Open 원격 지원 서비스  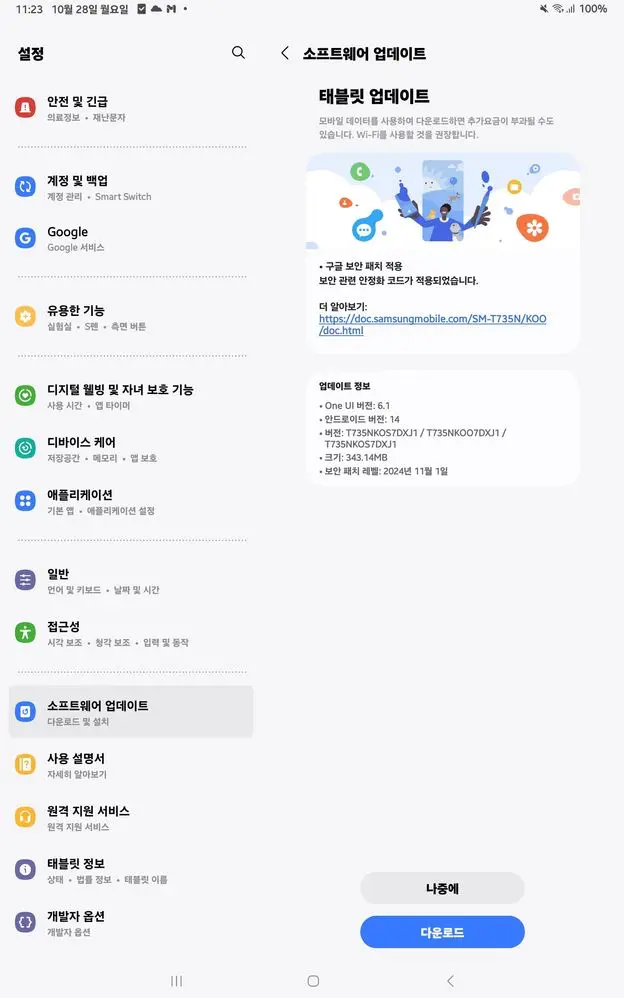point(130,817)
